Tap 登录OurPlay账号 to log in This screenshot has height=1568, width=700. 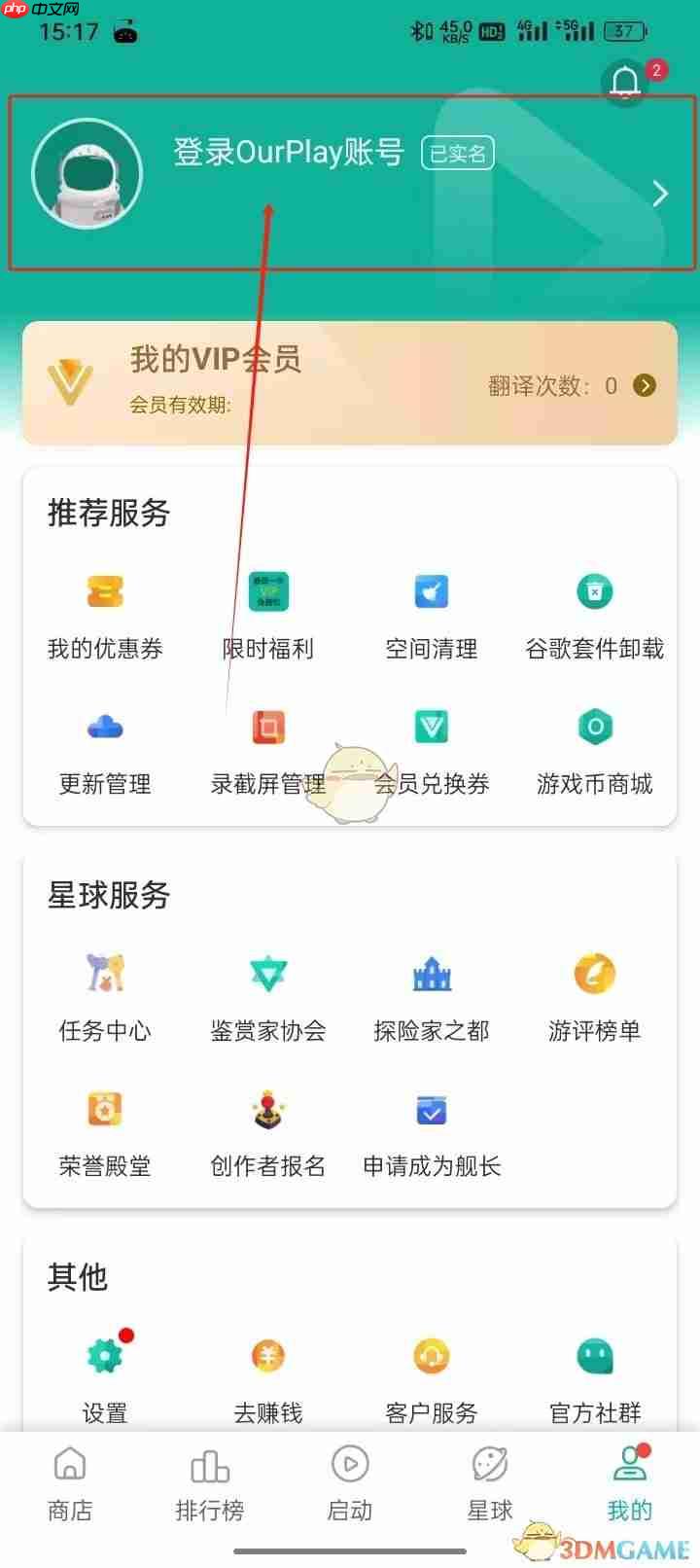(x=289, y=154)
